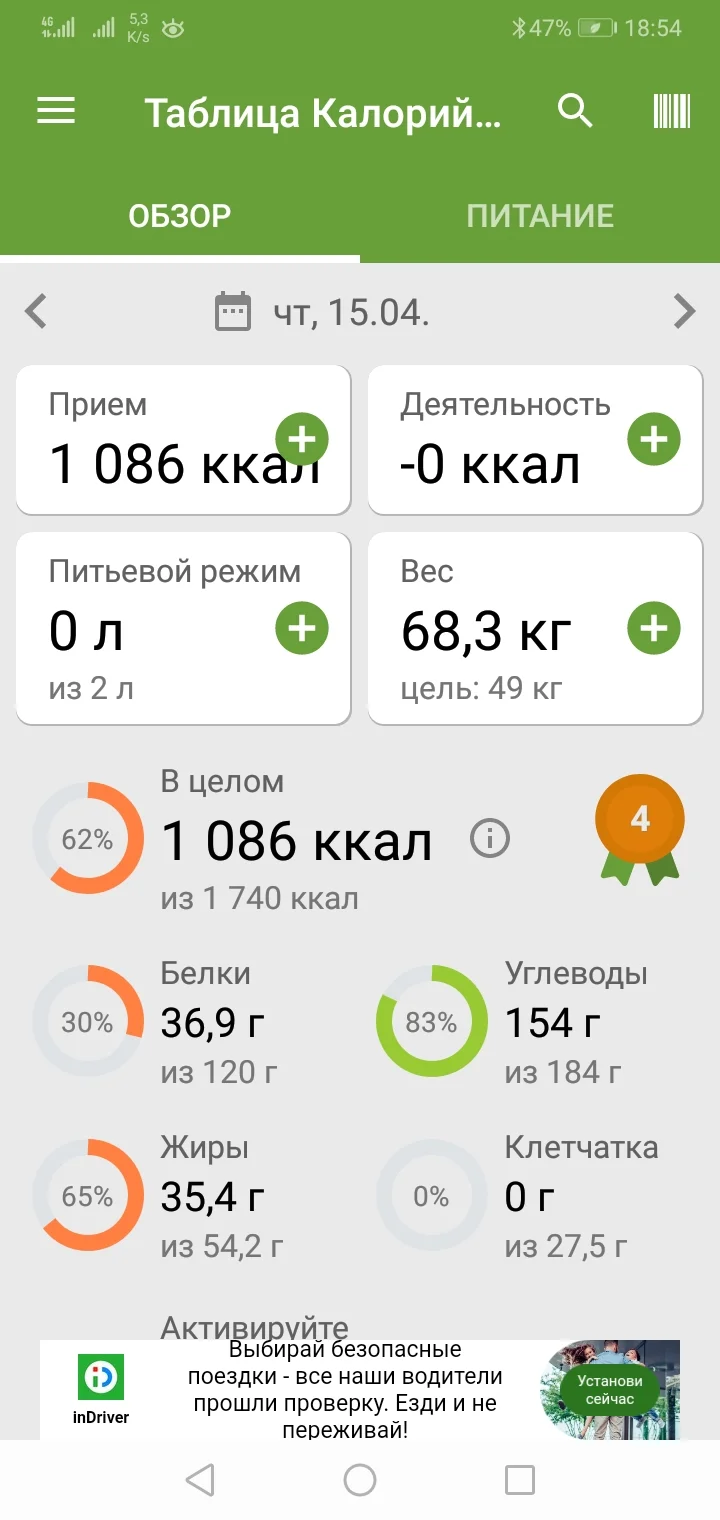The height and width of the screenshot is (1520, 720).
Task: Select the ОБЗОР tab
Action: click(180, 214)
